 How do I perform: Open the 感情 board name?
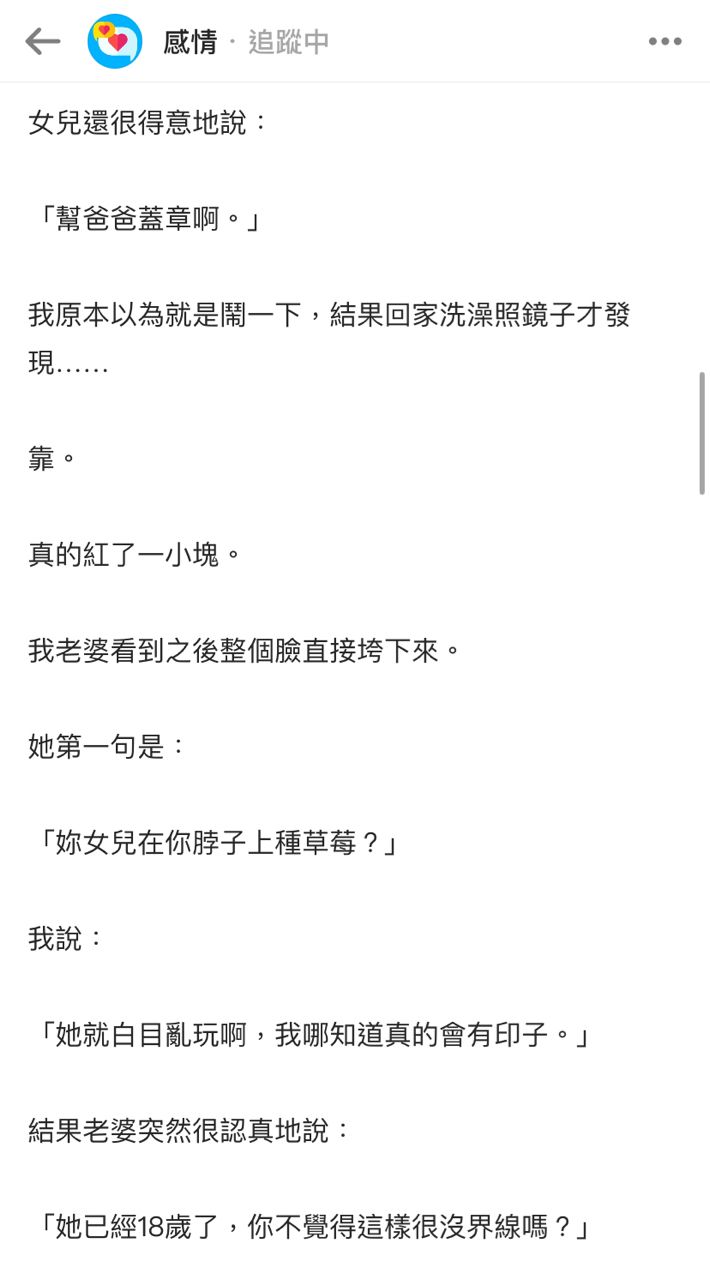click(x=190, y=42)
